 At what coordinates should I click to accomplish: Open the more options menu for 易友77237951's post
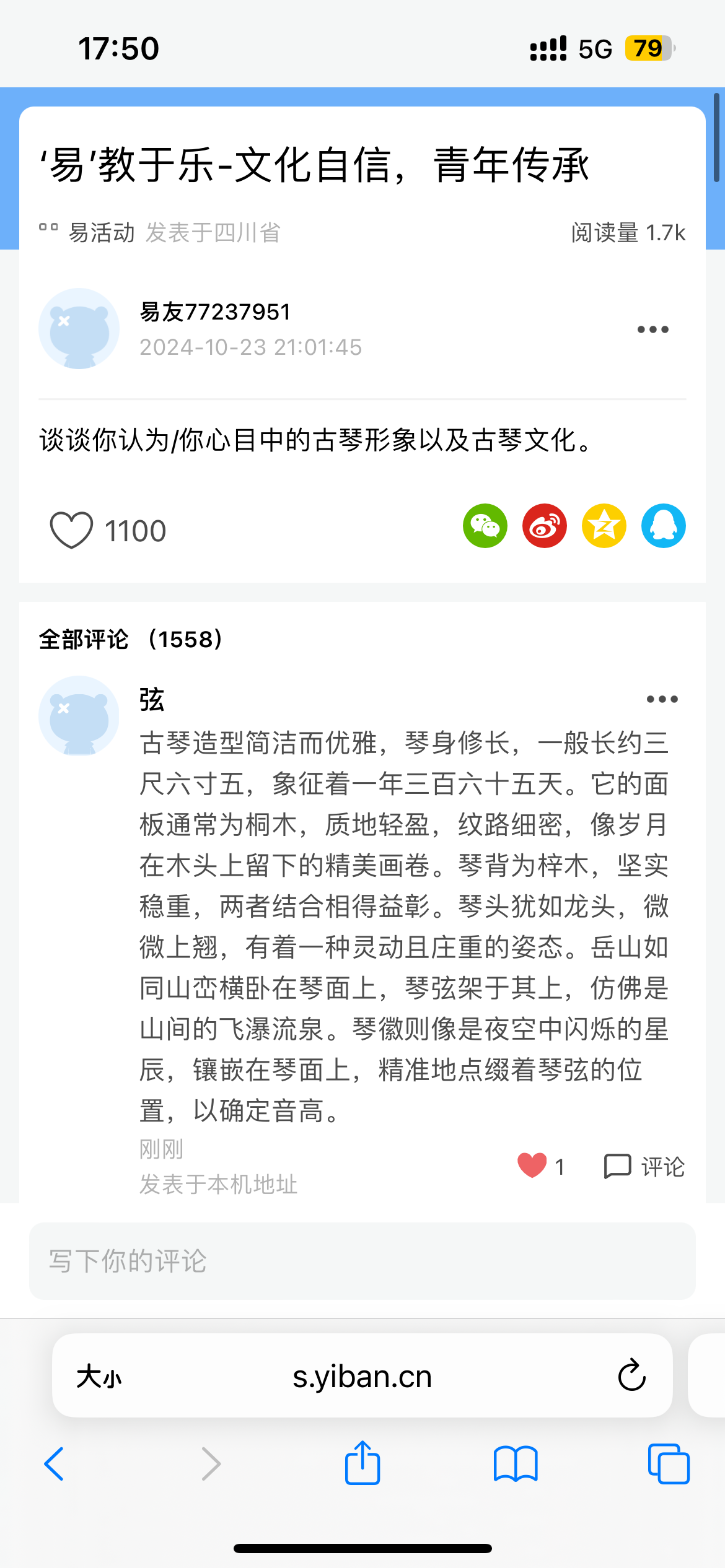[652, 329]
